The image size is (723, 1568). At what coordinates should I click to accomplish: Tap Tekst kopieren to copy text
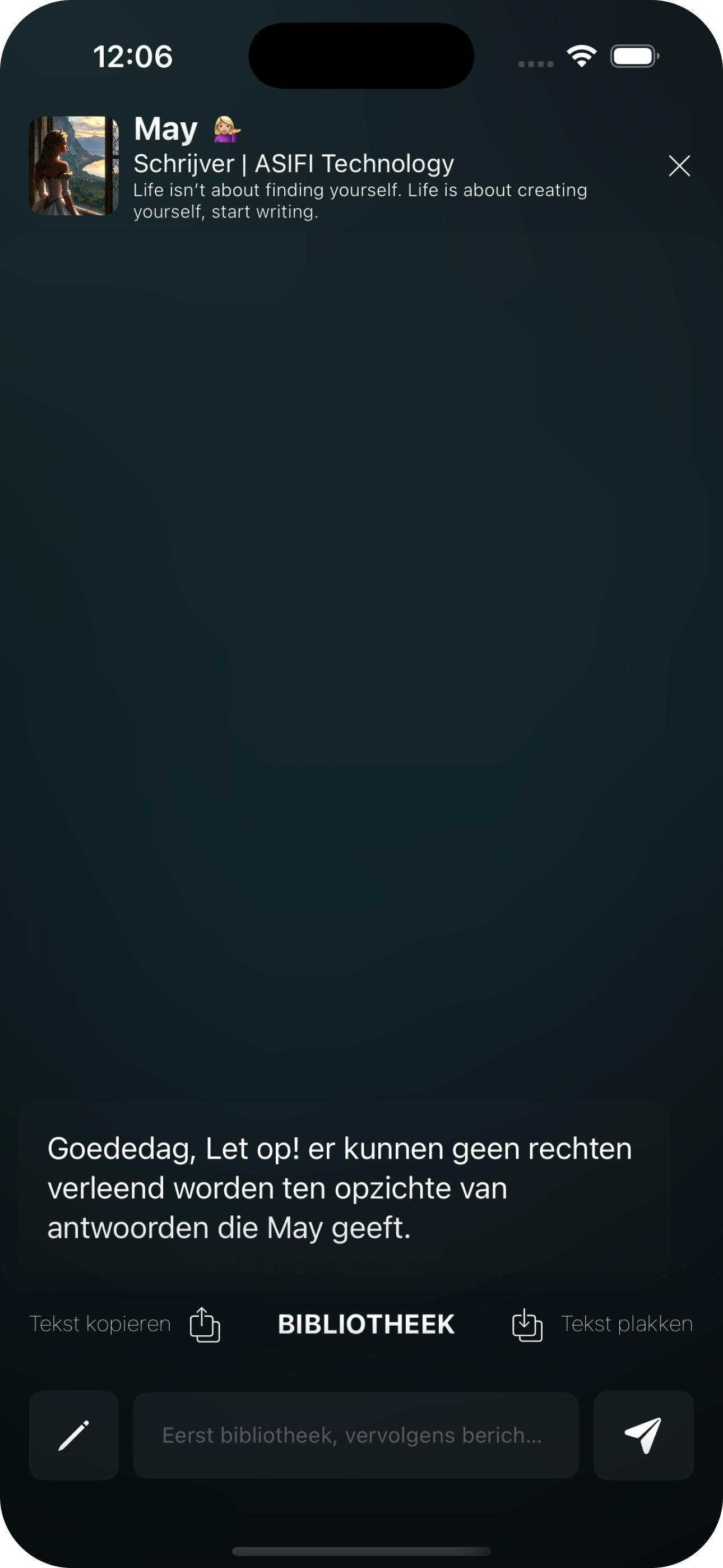(125, 1324)
